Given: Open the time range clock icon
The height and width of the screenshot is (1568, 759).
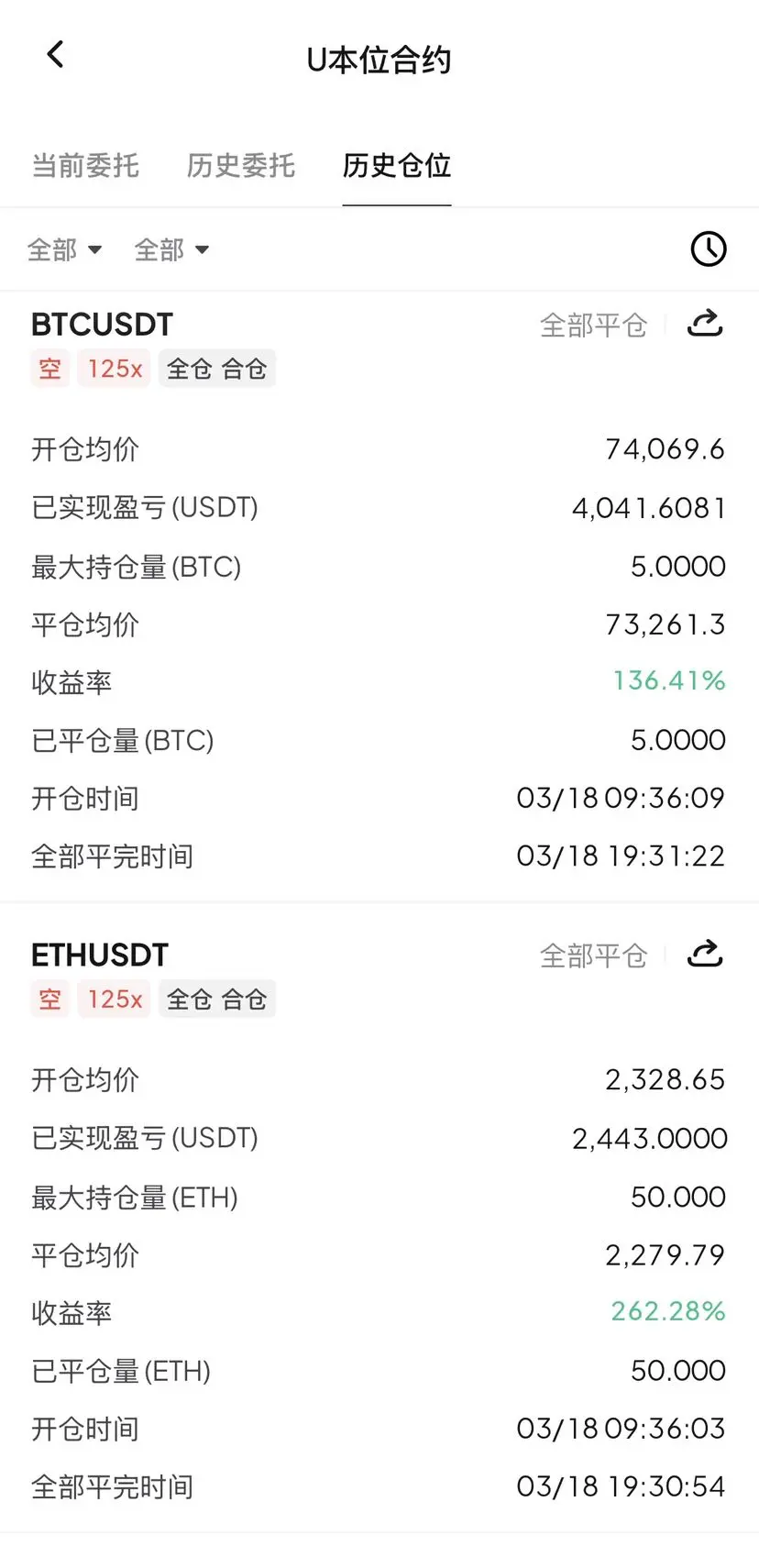Looking at the screenshot, I should click(708, 249).
